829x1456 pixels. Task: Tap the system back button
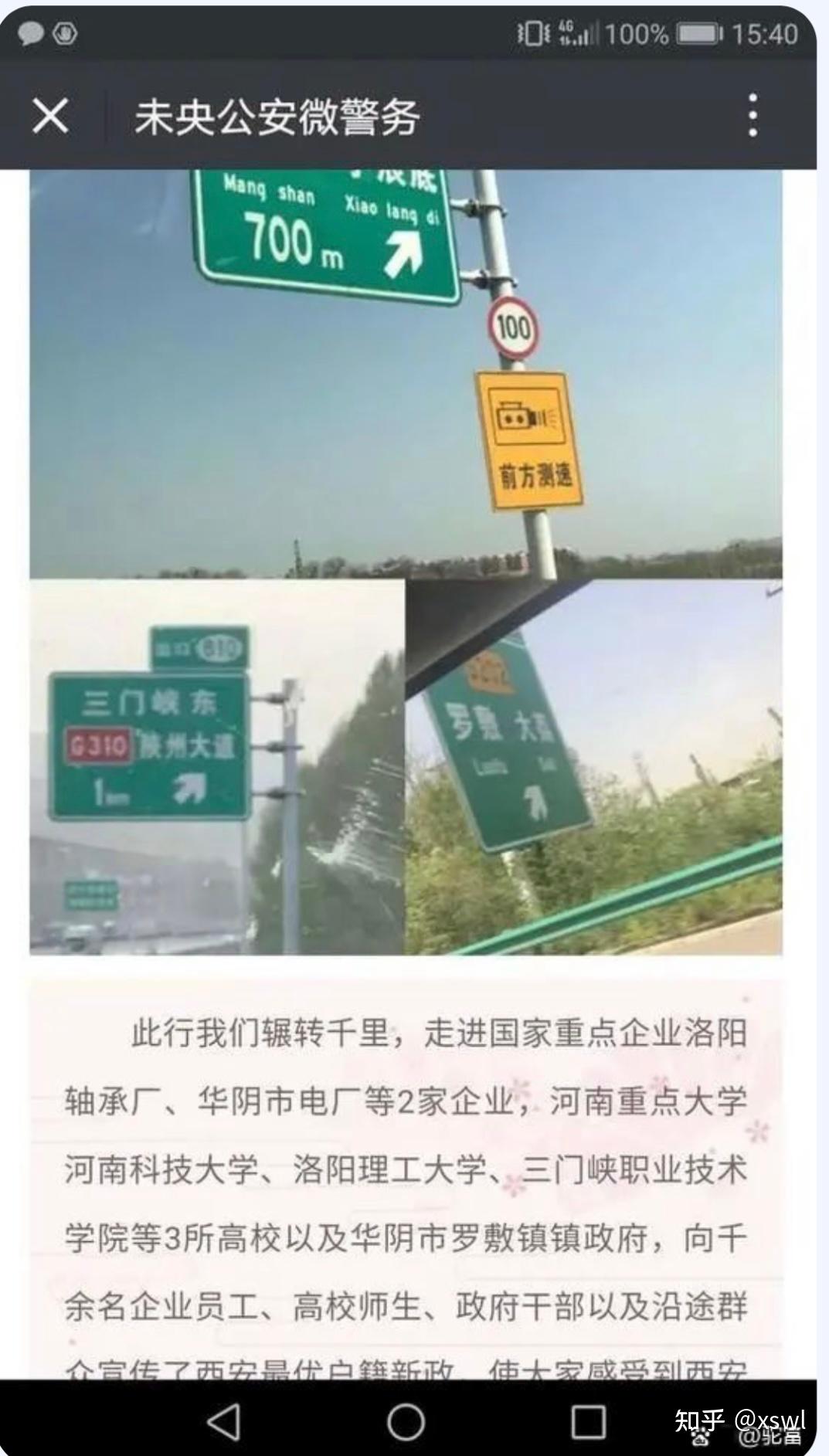pos(225,1421)
